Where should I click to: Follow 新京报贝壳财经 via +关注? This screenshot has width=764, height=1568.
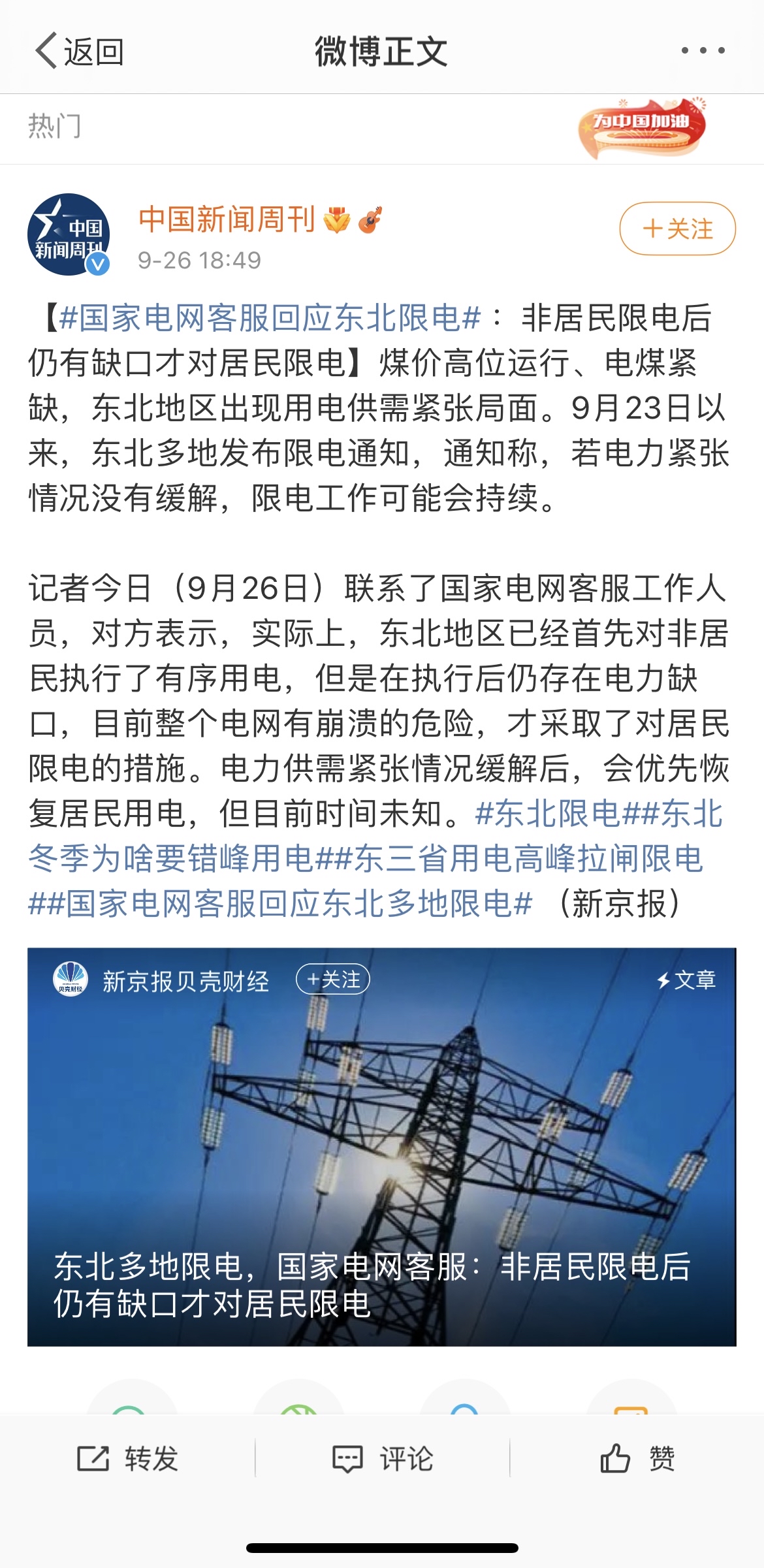pos(333,980)
